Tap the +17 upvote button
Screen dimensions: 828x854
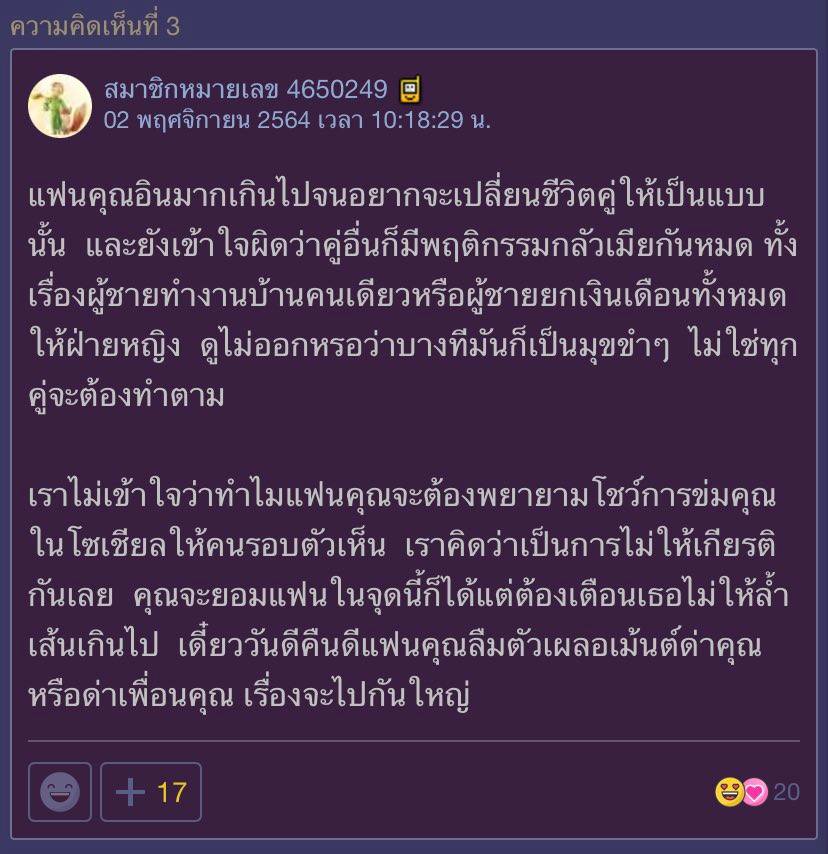click(x=151, y=792)
